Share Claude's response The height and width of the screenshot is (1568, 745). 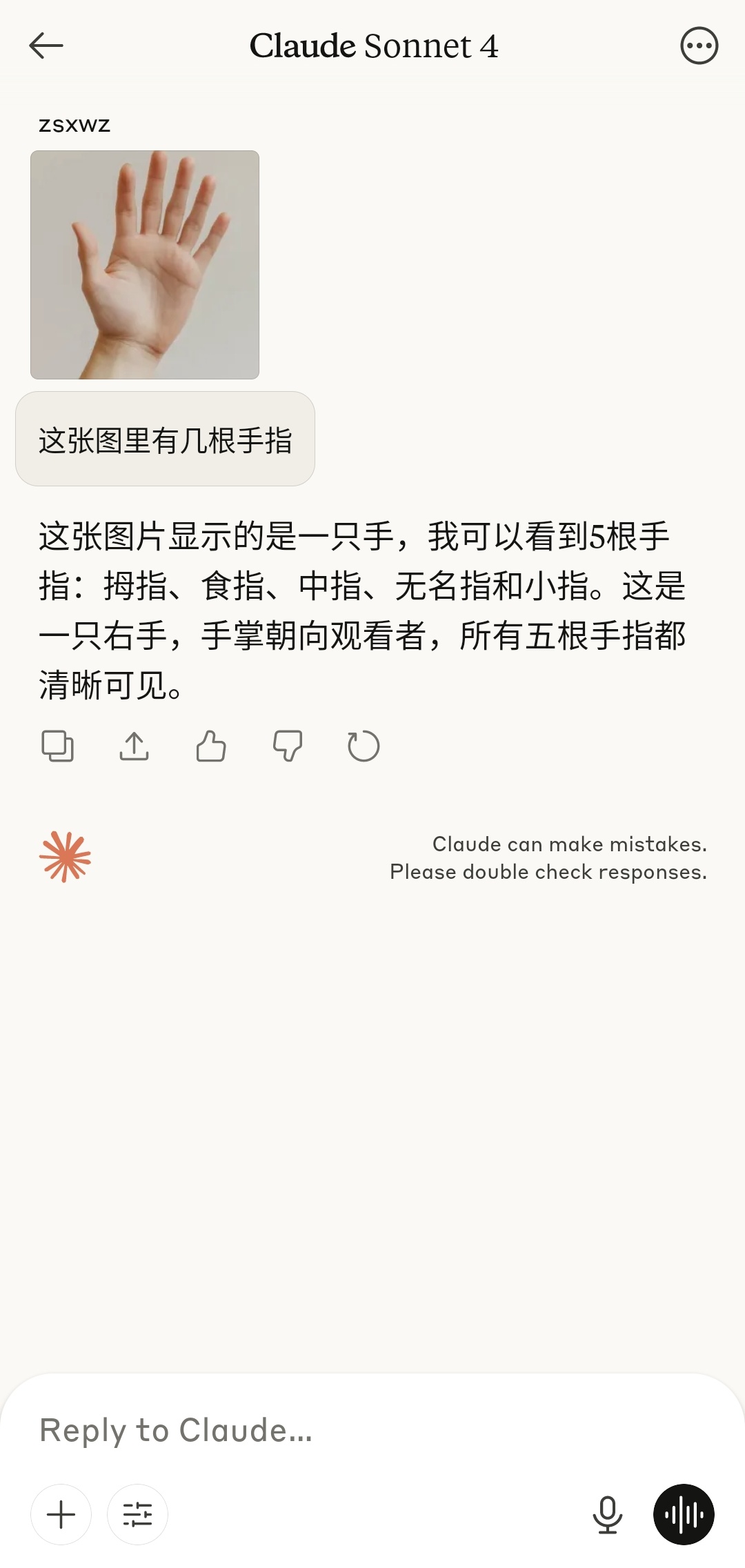(134, 746)
